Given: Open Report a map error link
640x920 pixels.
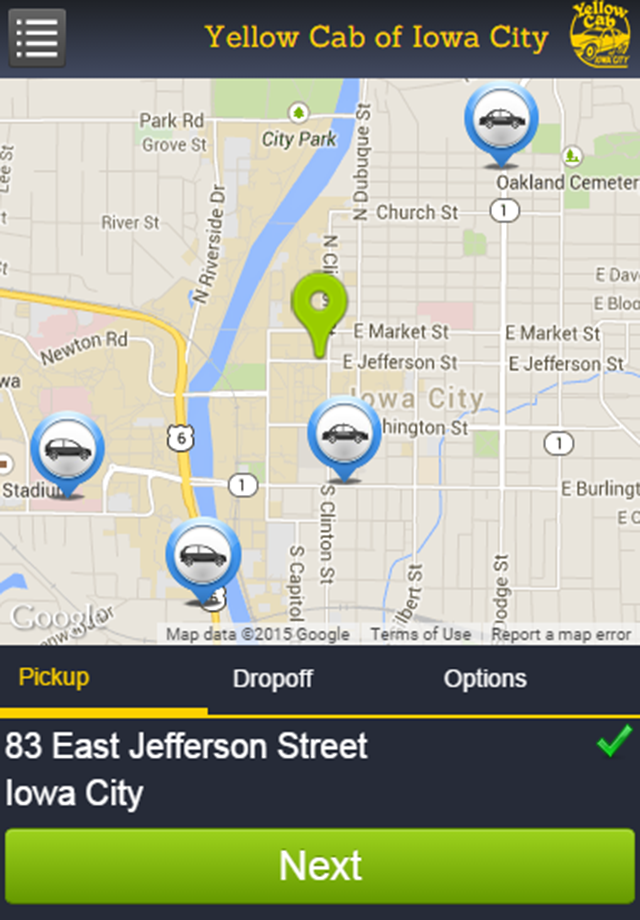Looking at the screenshot, I should tap(561, 634).
